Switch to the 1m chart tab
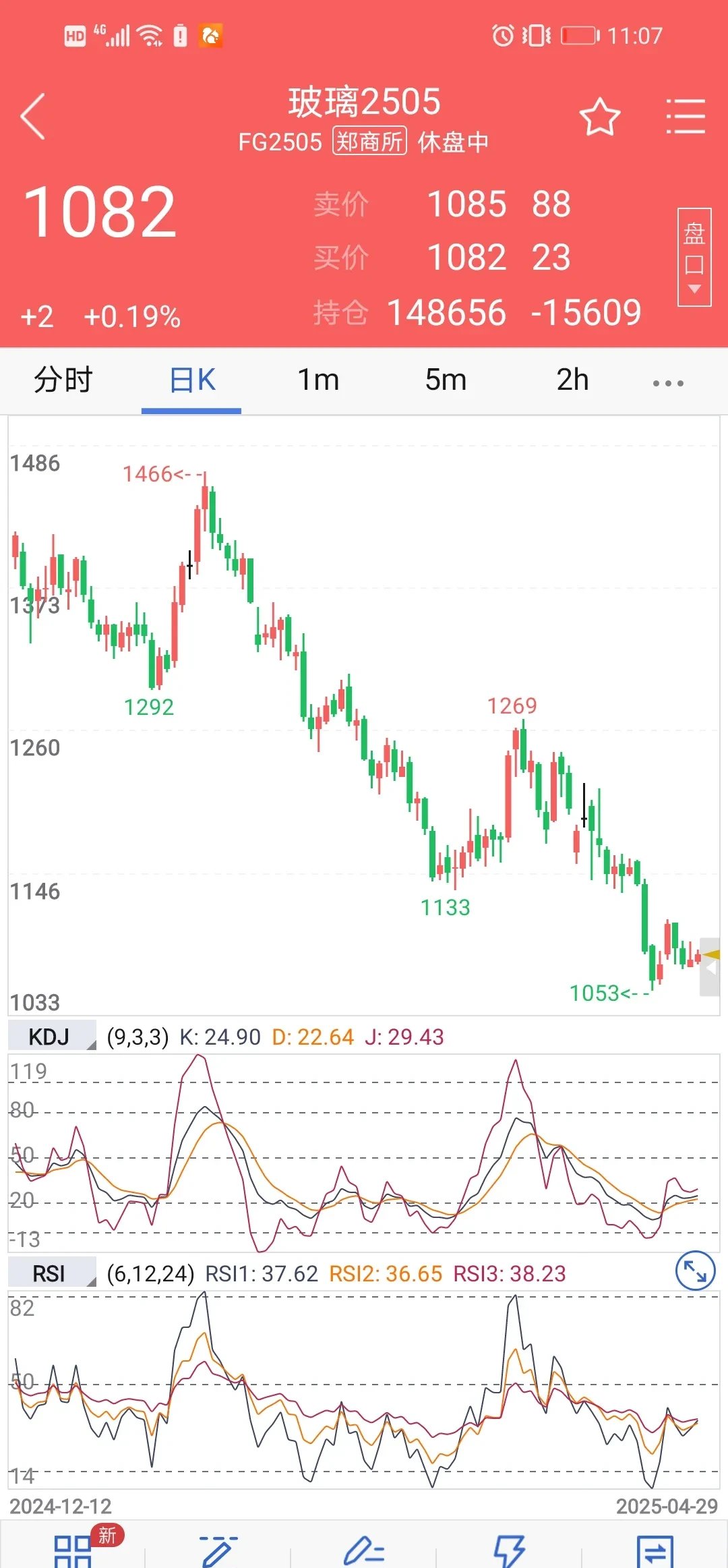Image resolution: width=728 pixels, height=1568 pixels. (318, 380)
